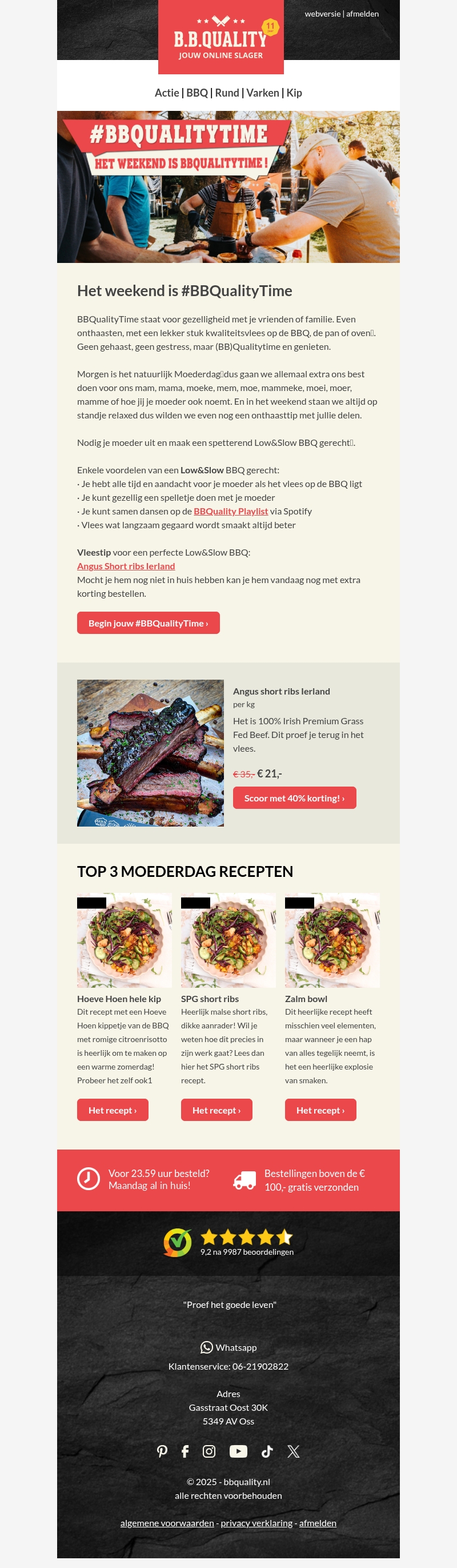Tap Scoor met 40% korting button

(x=295, y=798)
